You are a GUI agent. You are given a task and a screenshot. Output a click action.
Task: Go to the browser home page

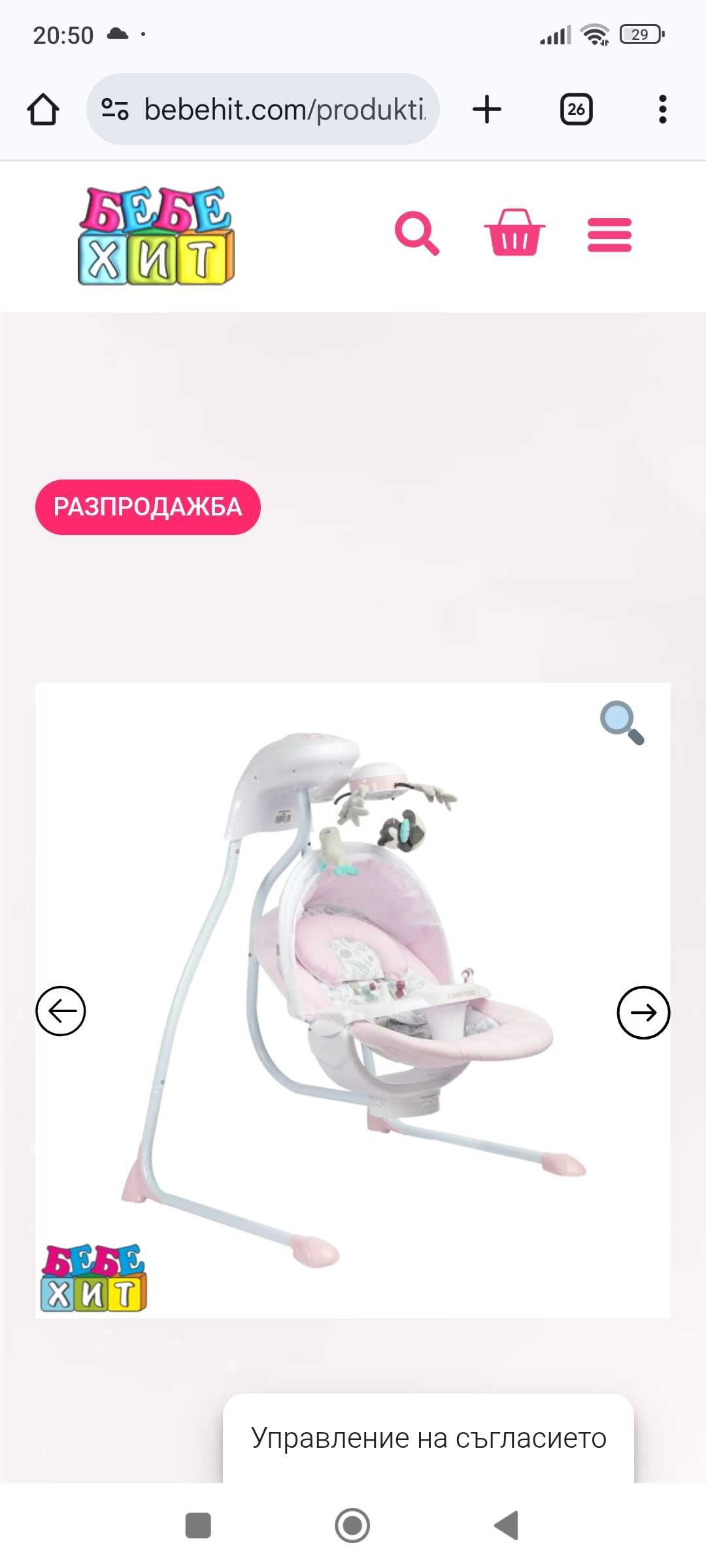pyautogui.click(x=43, y=109)
